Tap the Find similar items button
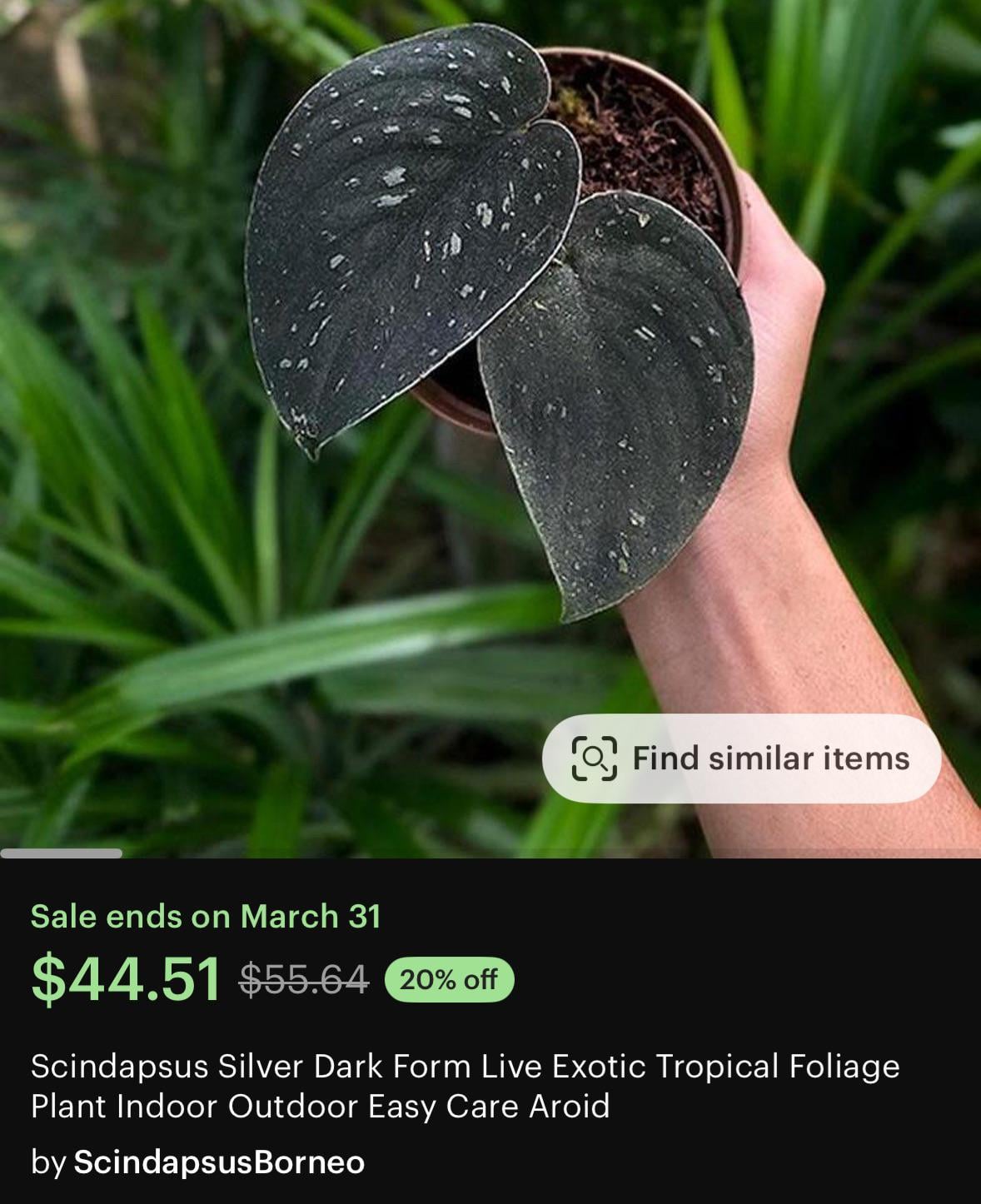Screen dimensions: 981x1204 coord(741,759)
